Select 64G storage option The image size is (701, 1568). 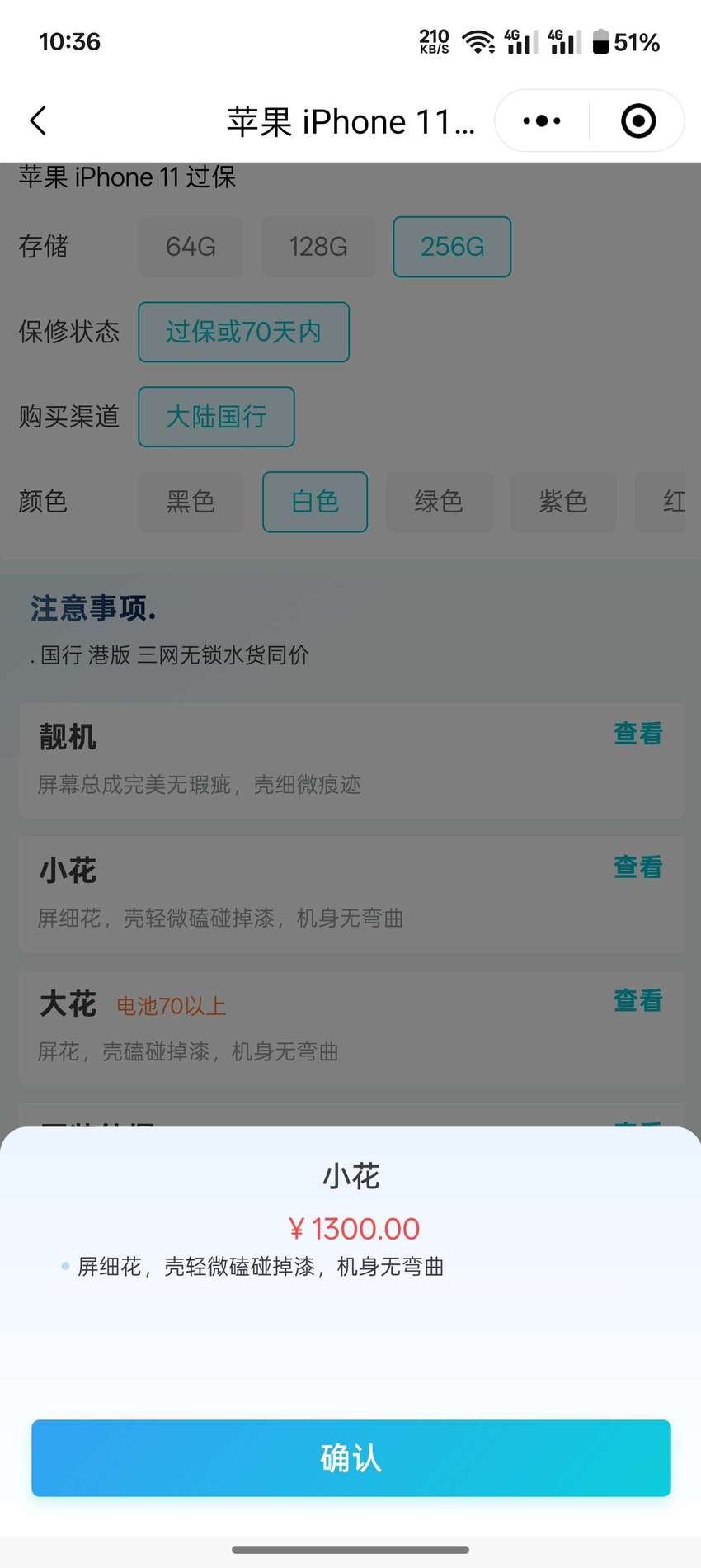pos(191,247)
